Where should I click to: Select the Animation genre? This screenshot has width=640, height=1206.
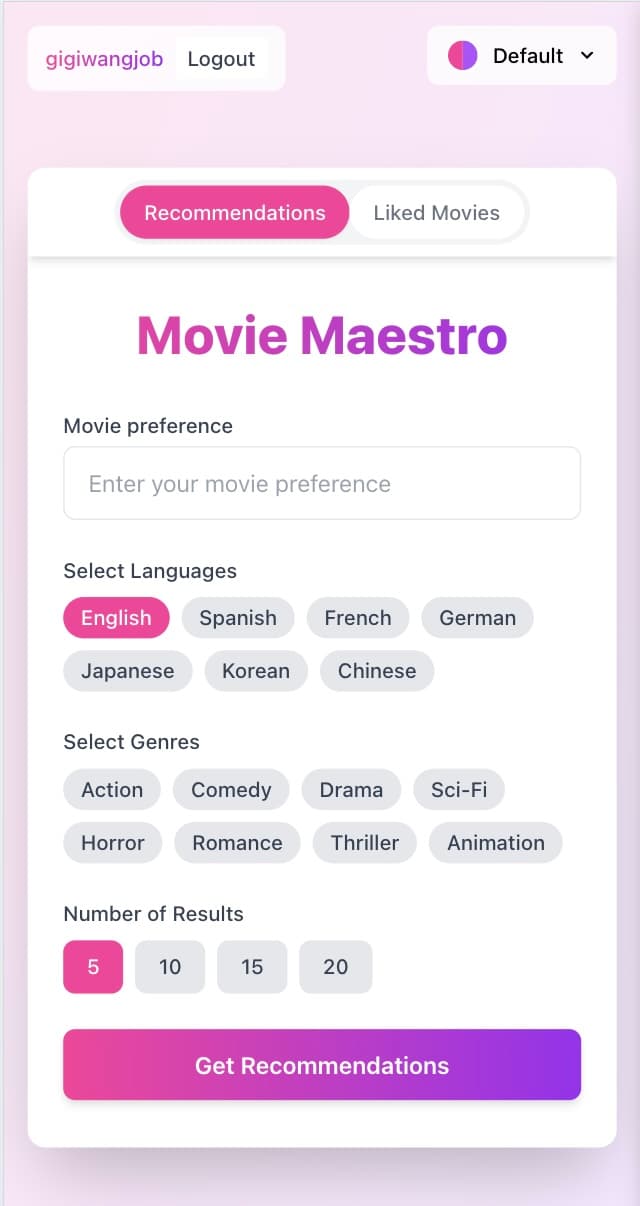496,843
